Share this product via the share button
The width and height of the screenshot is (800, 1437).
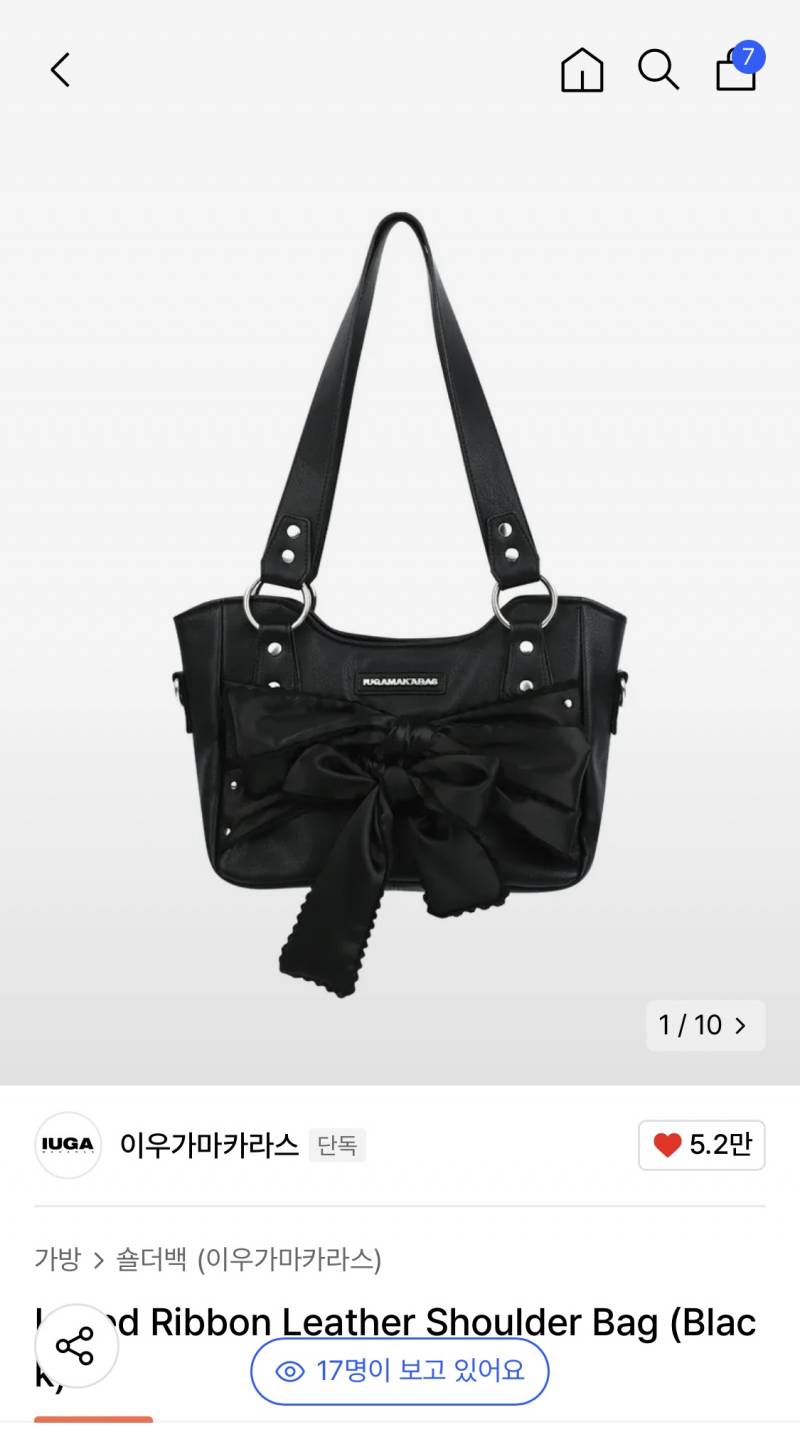[75, 1346]
